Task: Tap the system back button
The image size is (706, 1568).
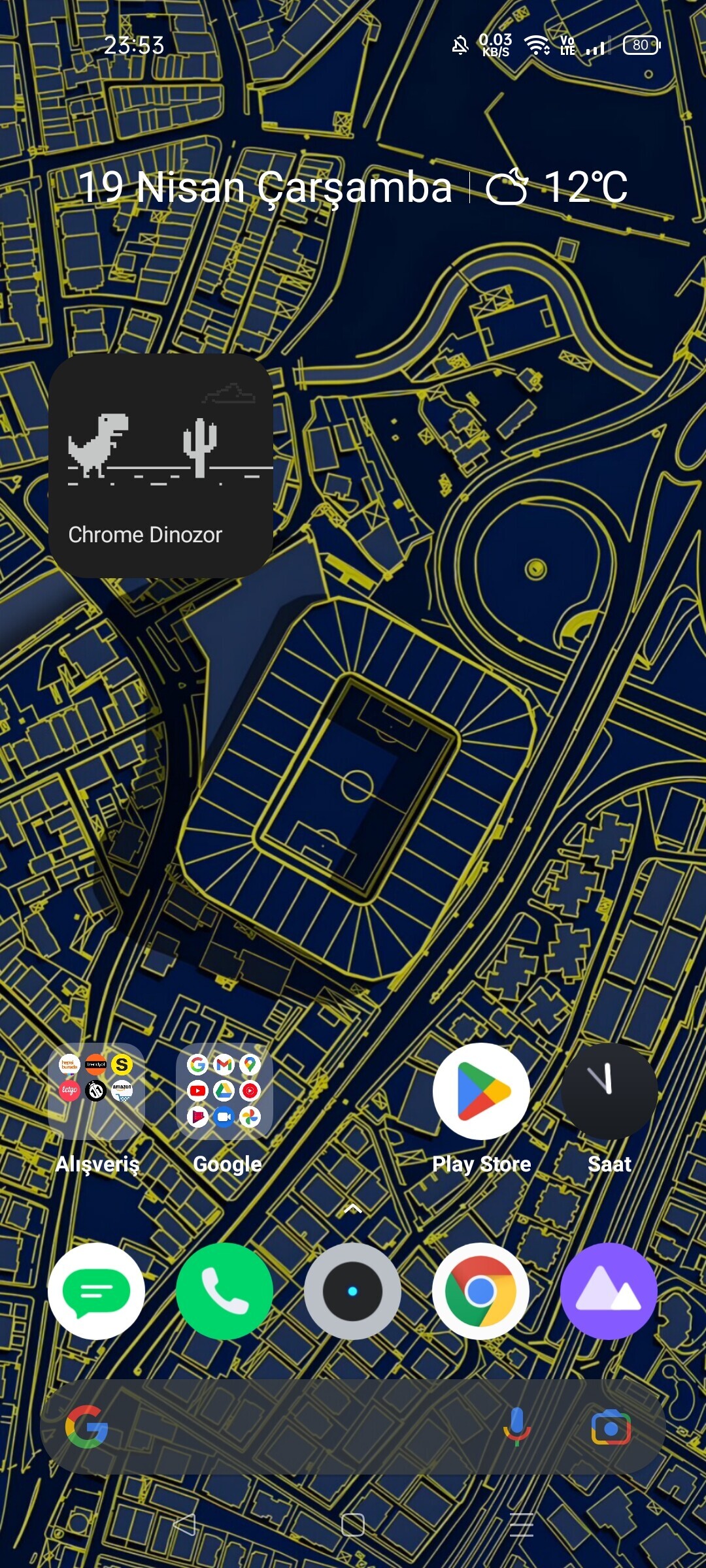Action: tap(185, 1525)
